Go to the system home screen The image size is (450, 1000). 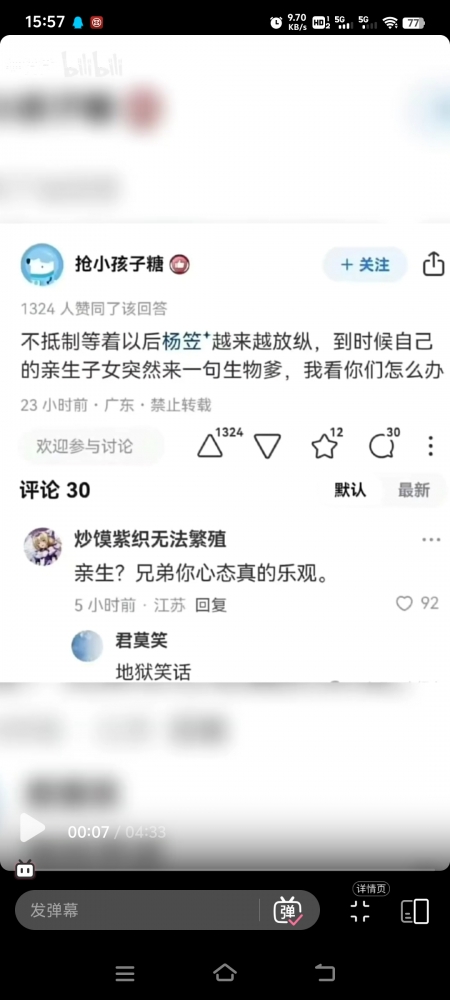(x=225, y=973)
